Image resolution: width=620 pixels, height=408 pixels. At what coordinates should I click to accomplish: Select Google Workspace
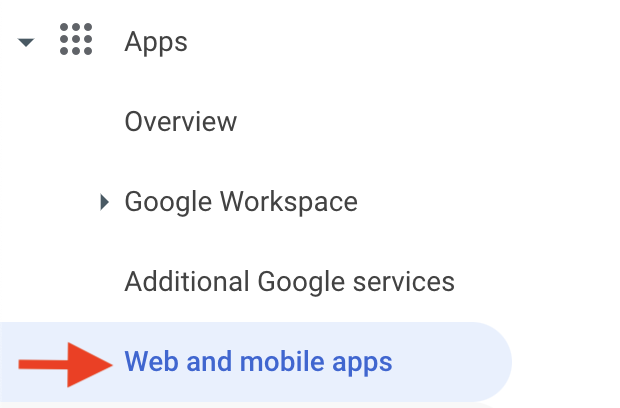[241, 202]
